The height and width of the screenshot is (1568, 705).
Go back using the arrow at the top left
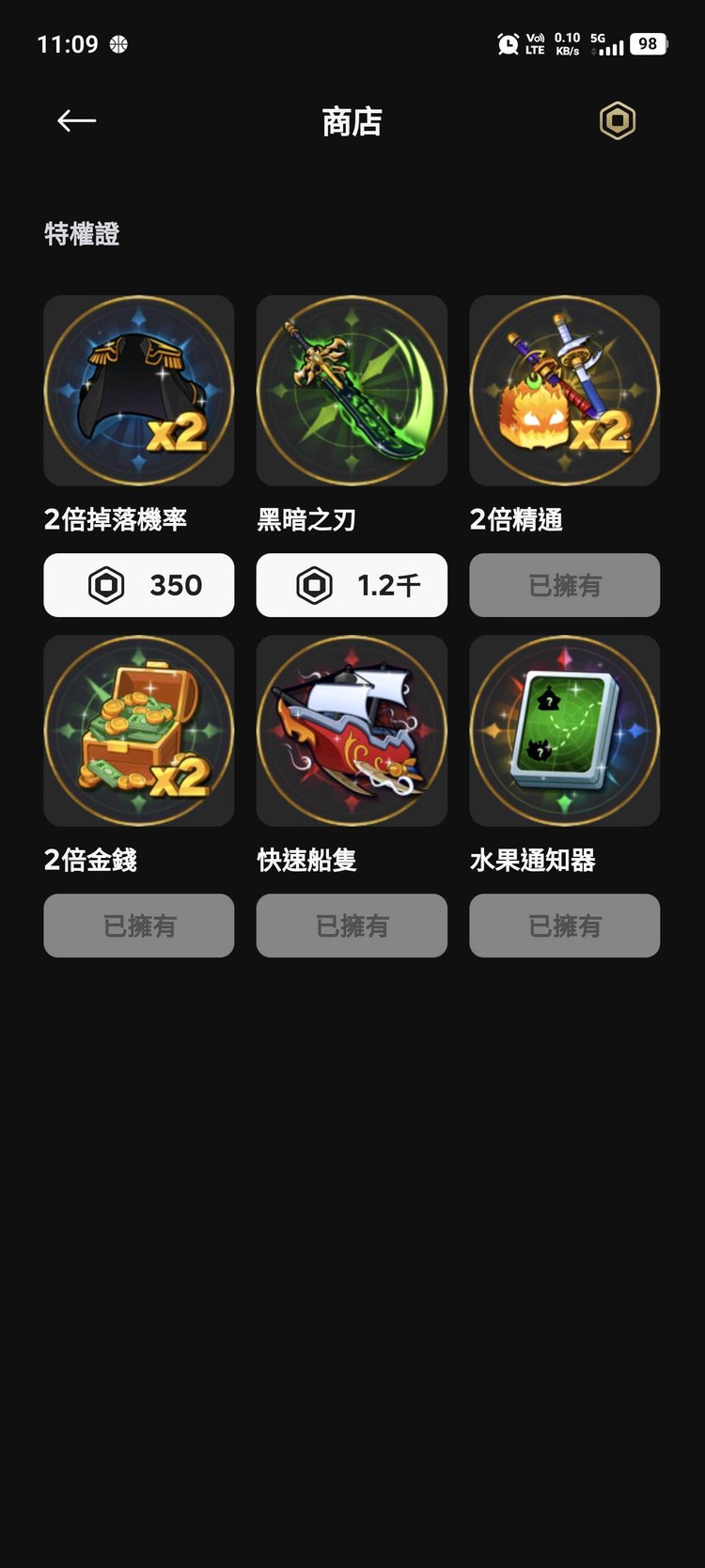76,120
